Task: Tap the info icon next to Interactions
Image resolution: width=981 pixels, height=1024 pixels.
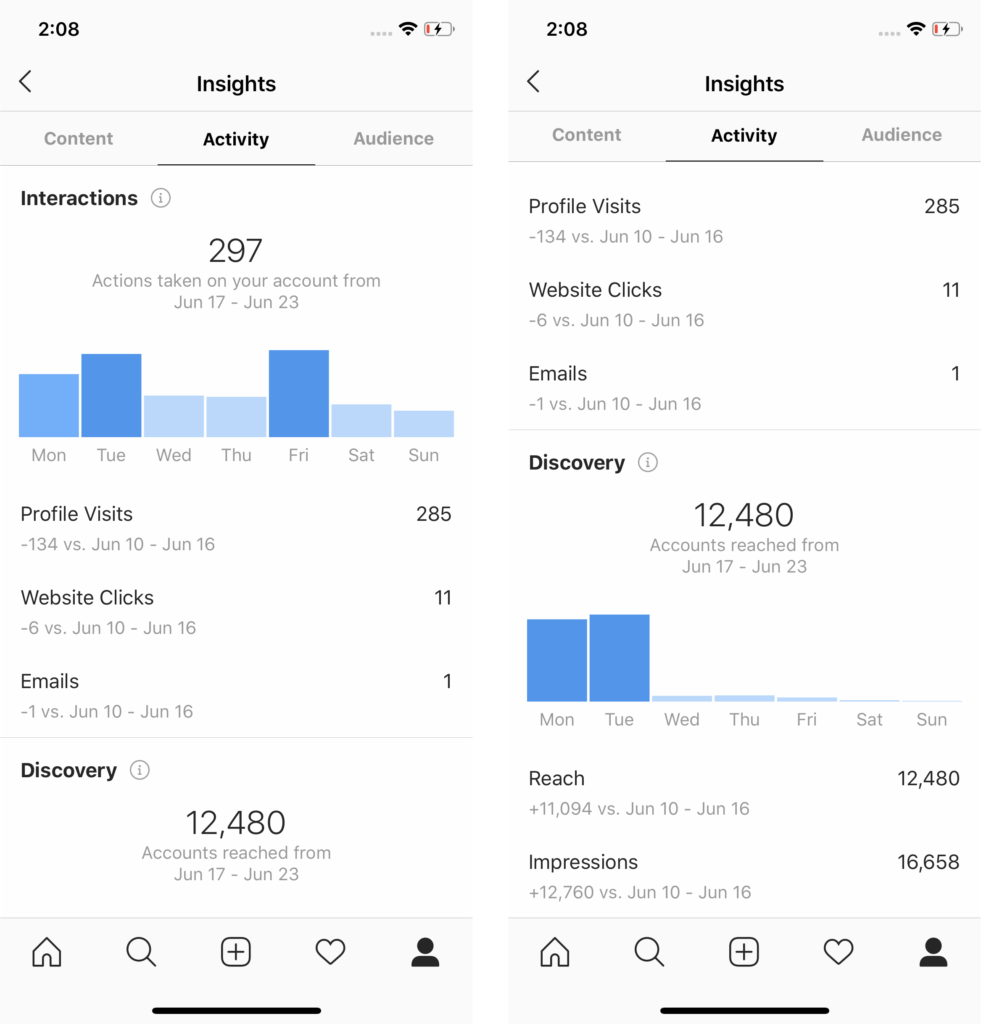Action: pos(161,198)
